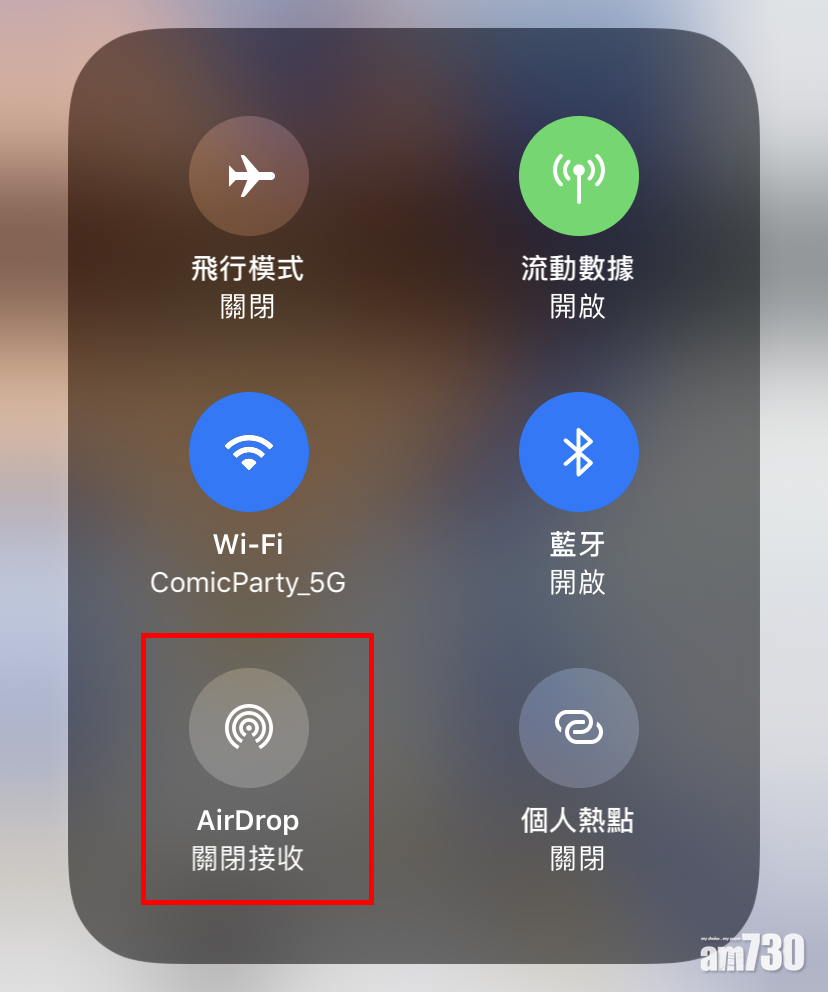Screen dimensions: 828x992
Task: Turn off Mobile Data (流動數據)
Action: (578, 177)
